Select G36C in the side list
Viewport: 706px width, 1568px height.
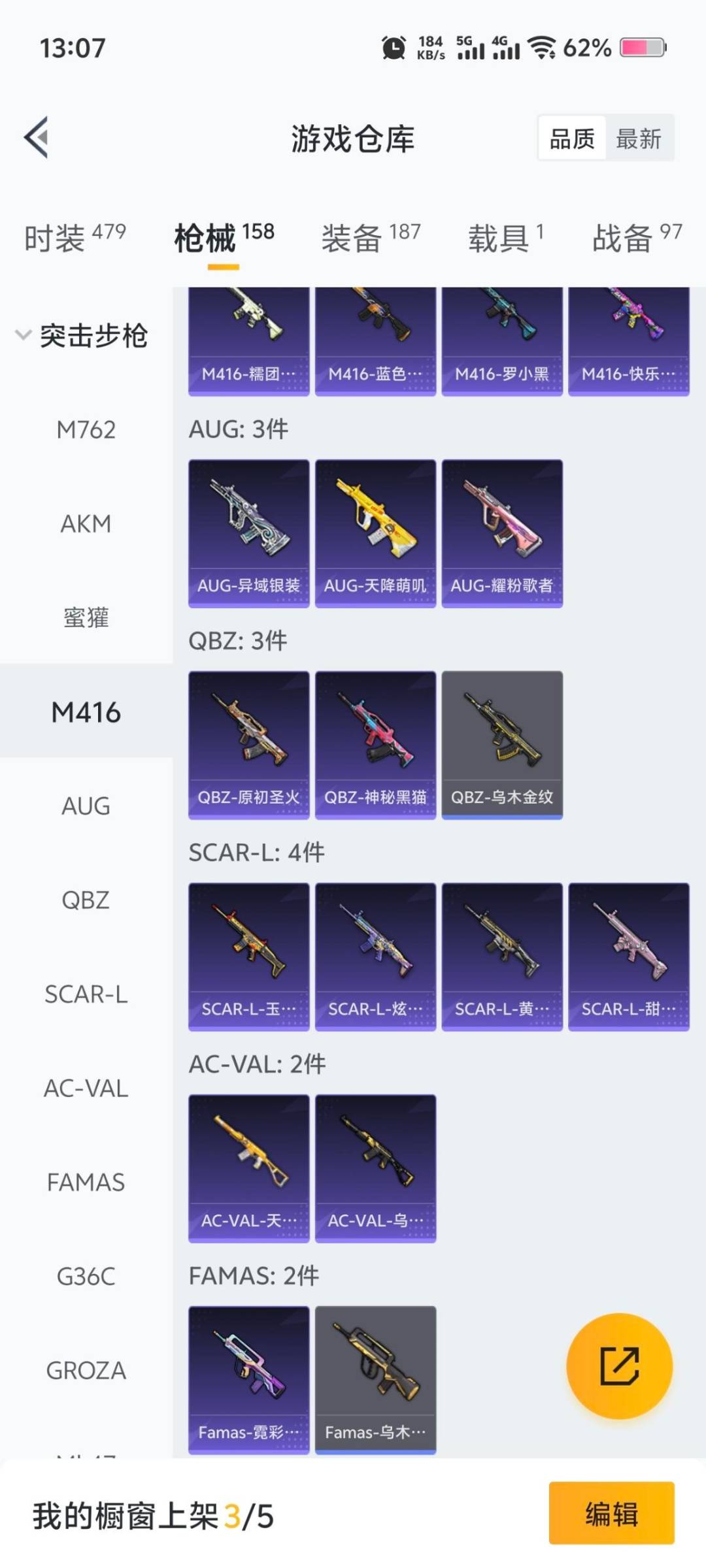tap(86, 1277)
